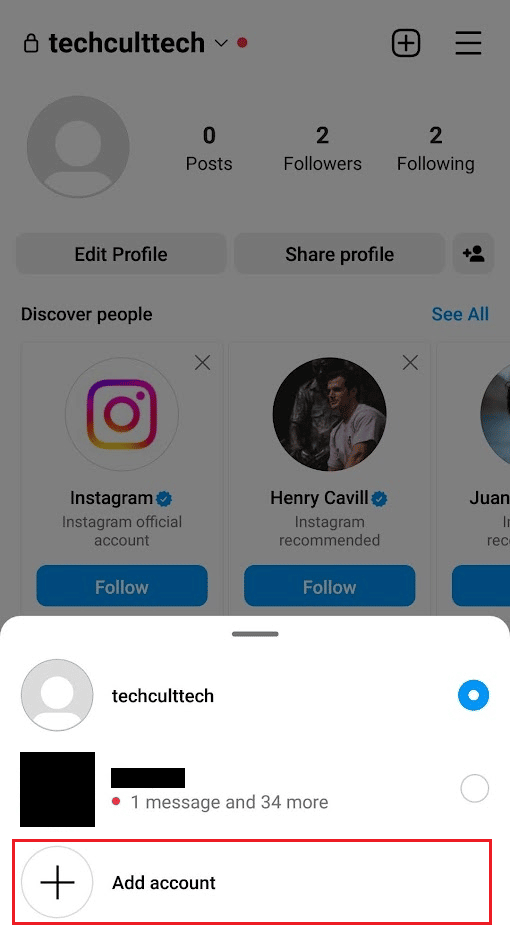
Task: Expand the techculttech account switcher dropdown
Action: click(221, 43)
